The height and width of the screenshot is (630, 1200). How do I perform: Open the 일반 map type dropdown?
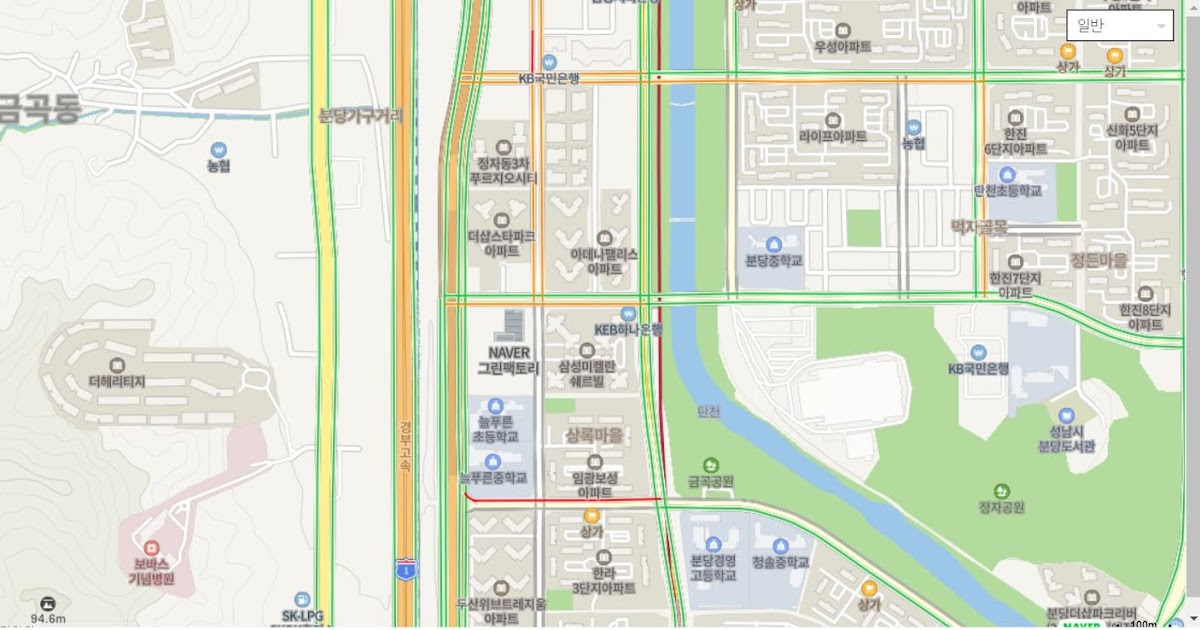[1119, 26]
